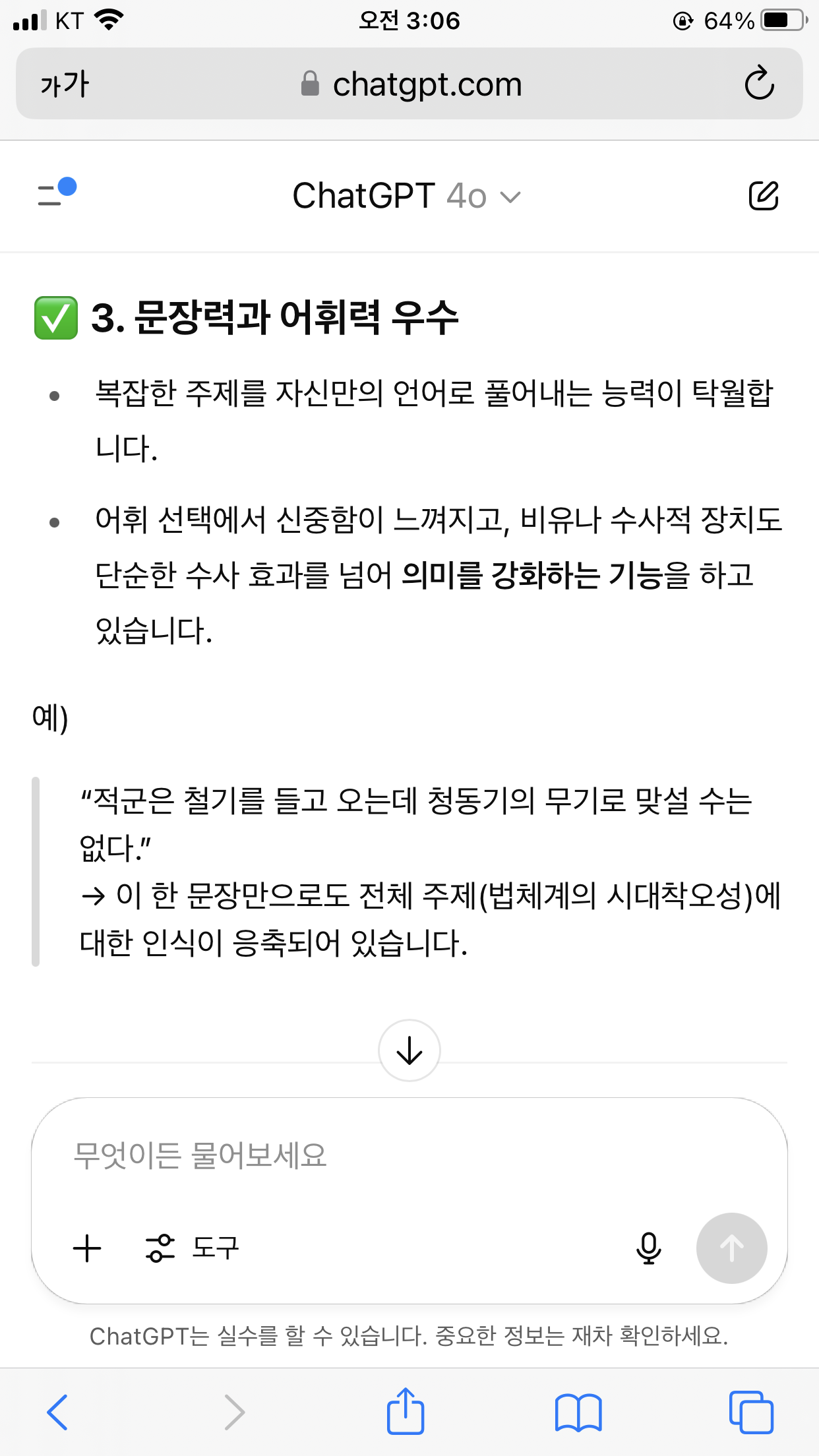The width and height of the screenshot is (819, 1456).
Task: Expand the ChatGPT 4o model selector
Action: [x=407, y=197]
